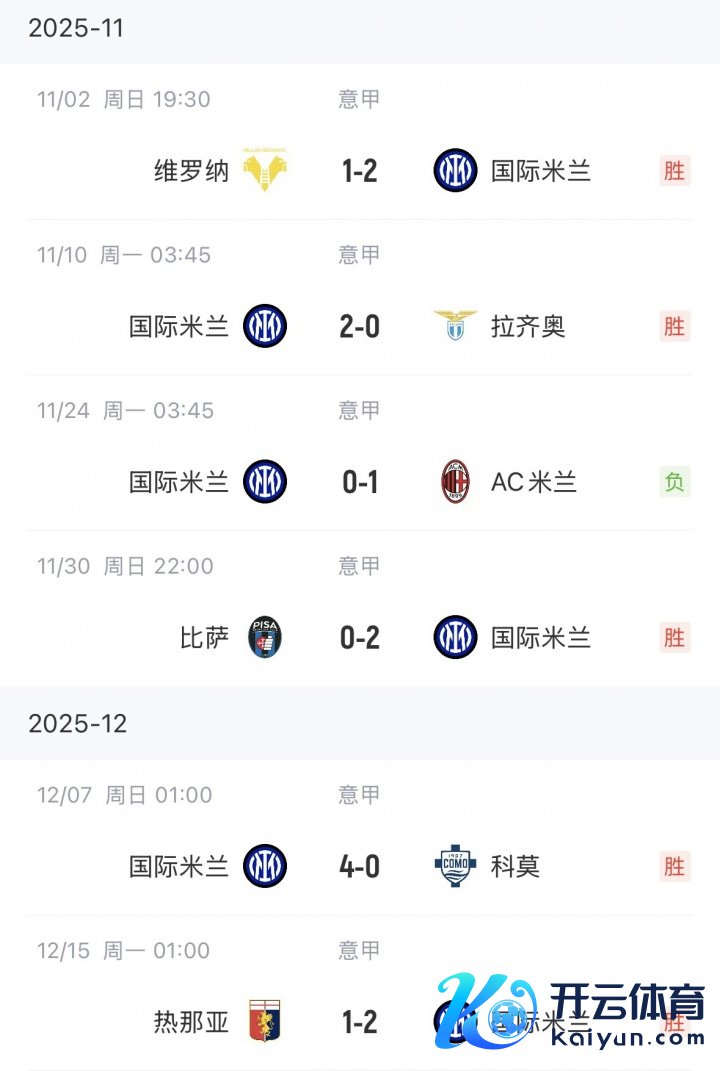Open the Inter Milan vs AC Milan match
Screen dimensions: 720x1071
point(360,482)
